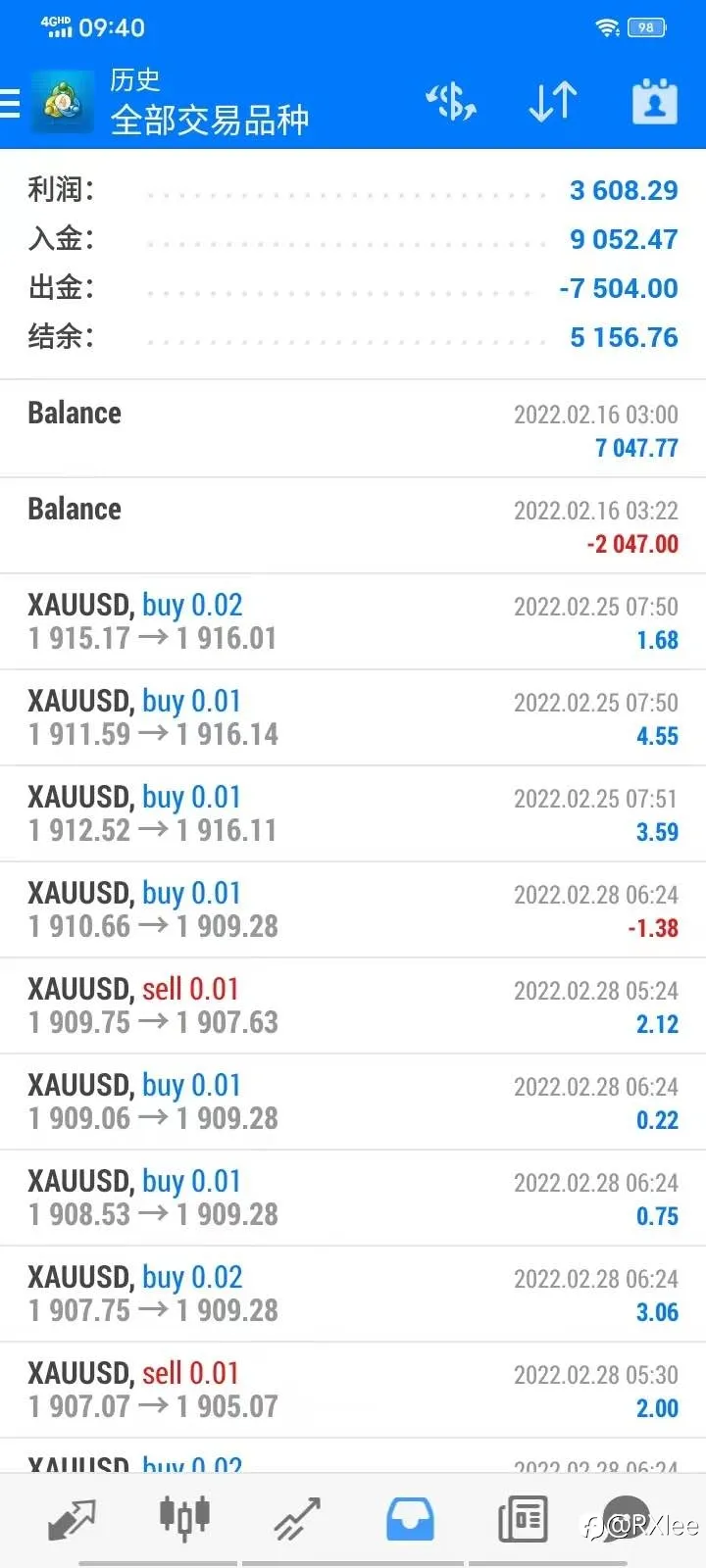Open the History tab
This screenshot has width=706, height=1568.
(x=410, y=1519)
